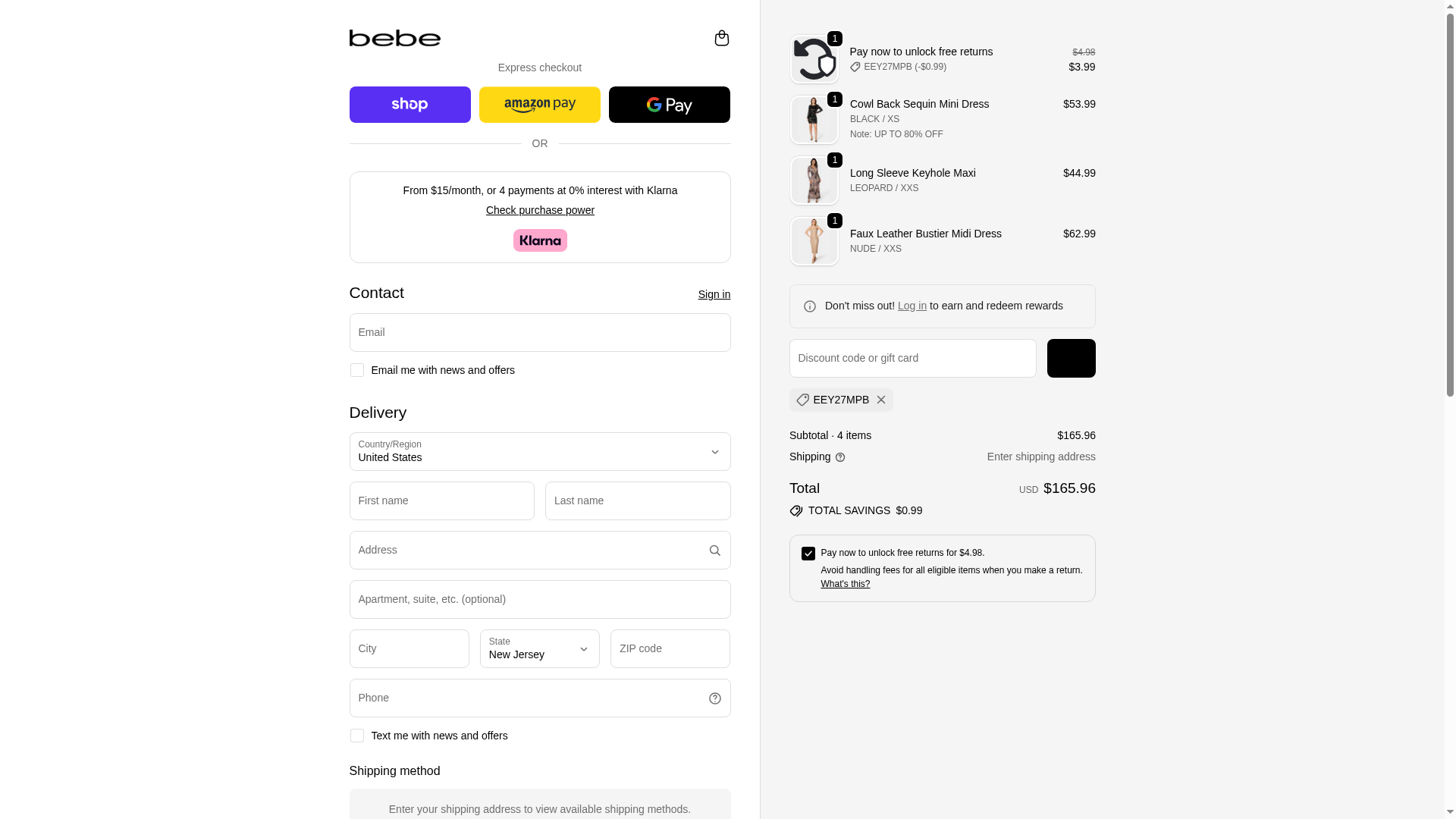Focus the ZIP code field

point(670,649)
